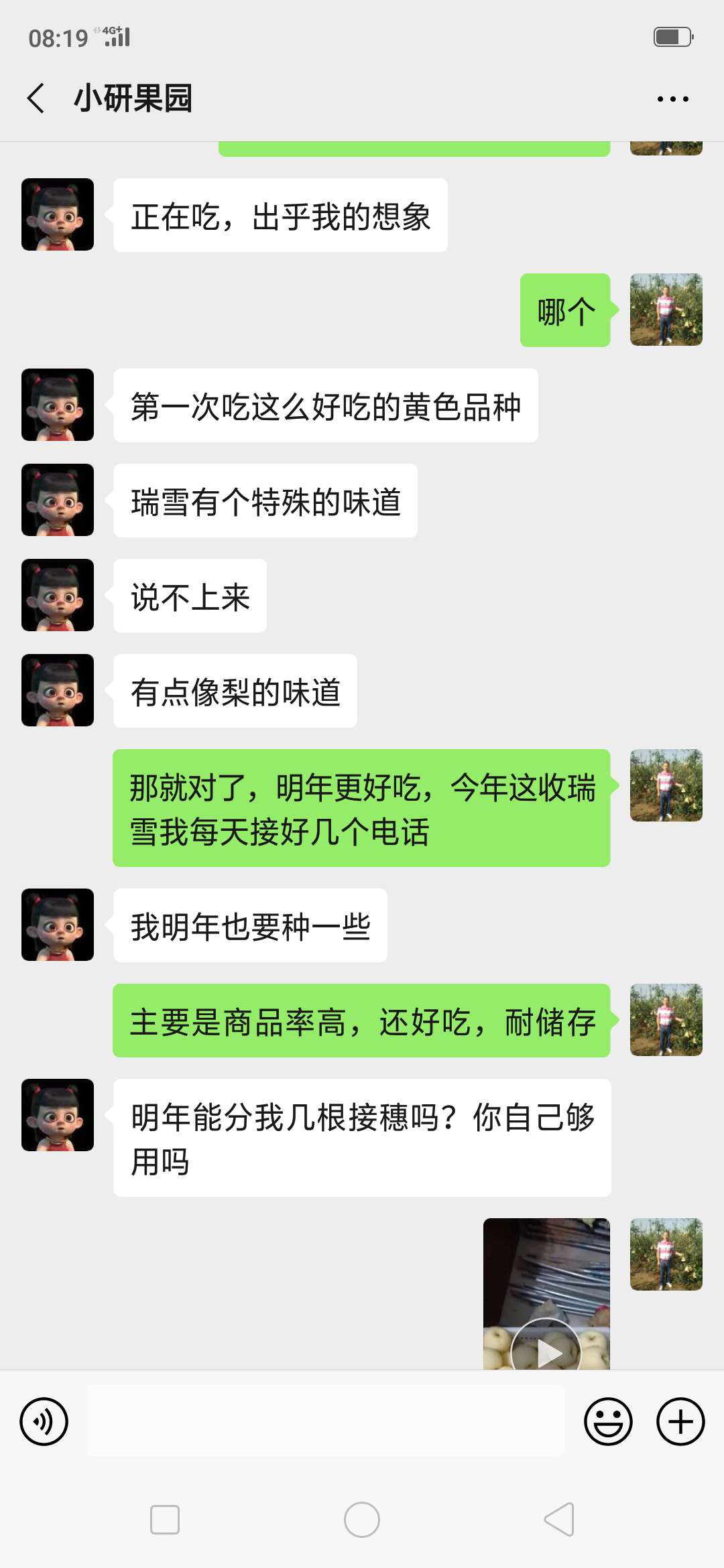Open my avatar beside 哪个 message
The height and width of the screenshot is (1568, 724).
tap(666, 310)
